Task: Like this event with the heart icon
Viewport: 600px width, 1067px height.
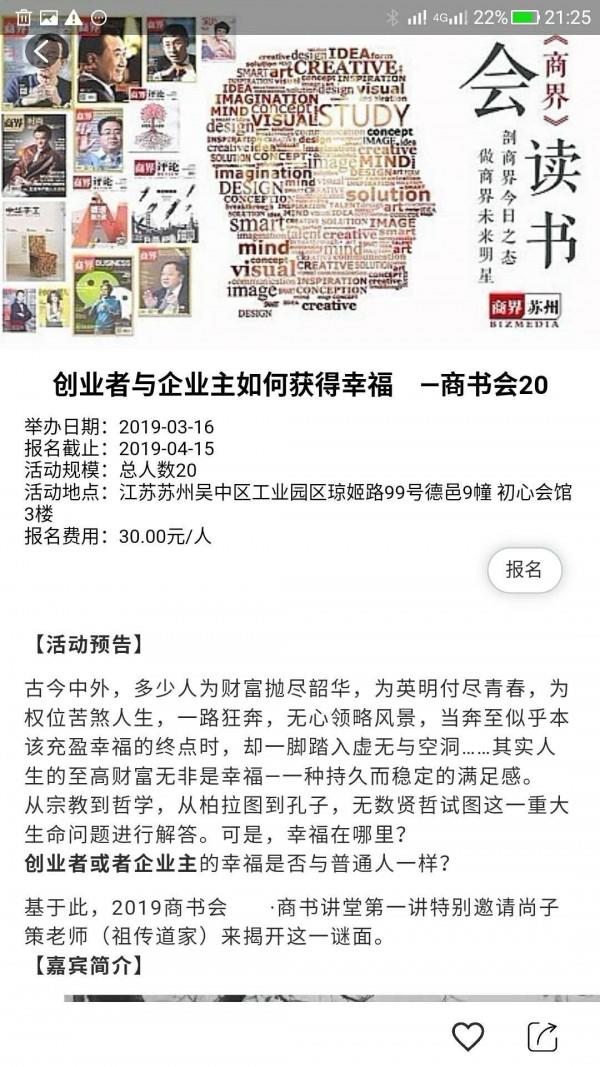Action: point(468,1036)
